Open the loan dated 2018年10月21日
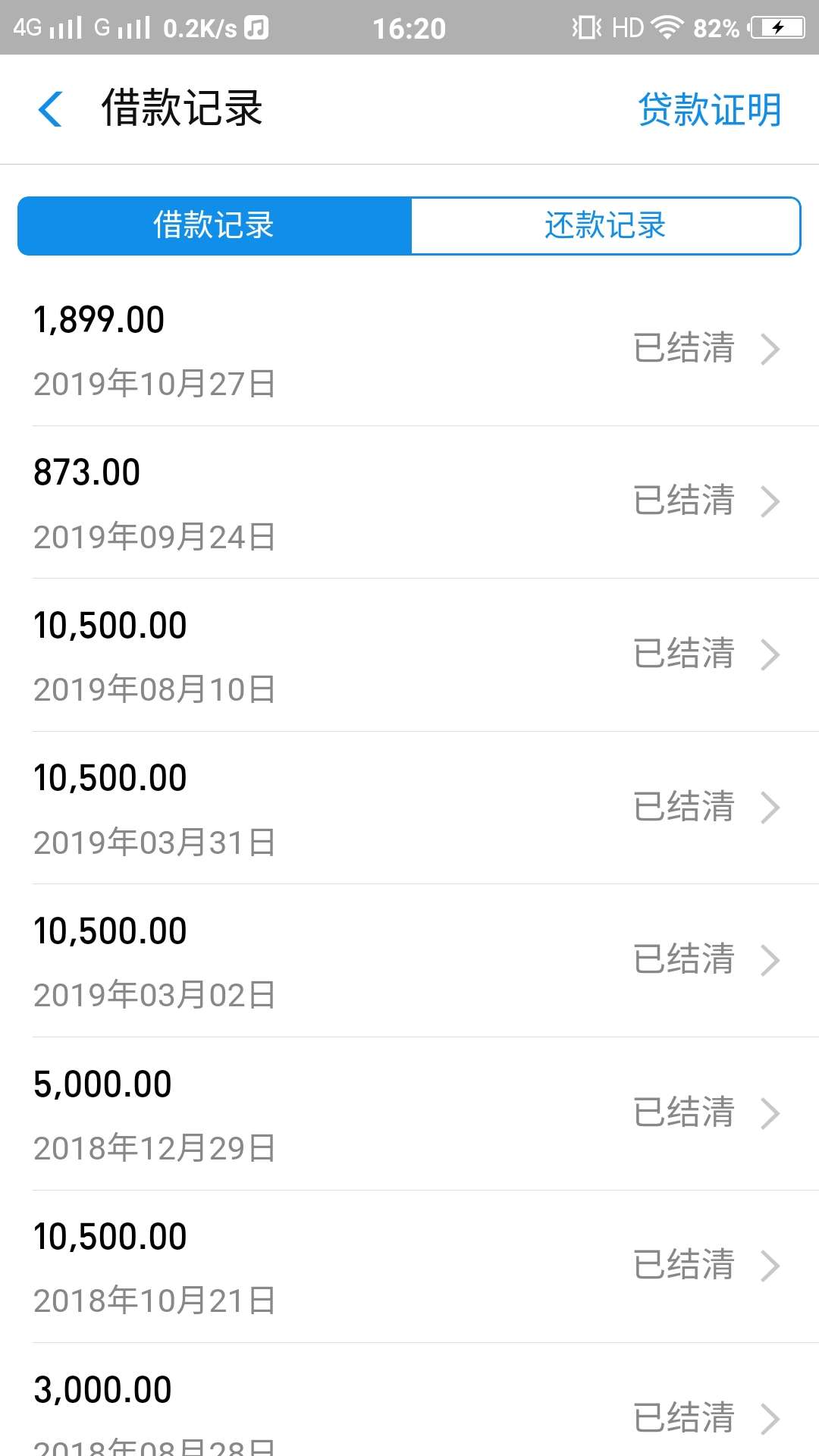Screen dimensions: 819x1456 [409, 1266]
